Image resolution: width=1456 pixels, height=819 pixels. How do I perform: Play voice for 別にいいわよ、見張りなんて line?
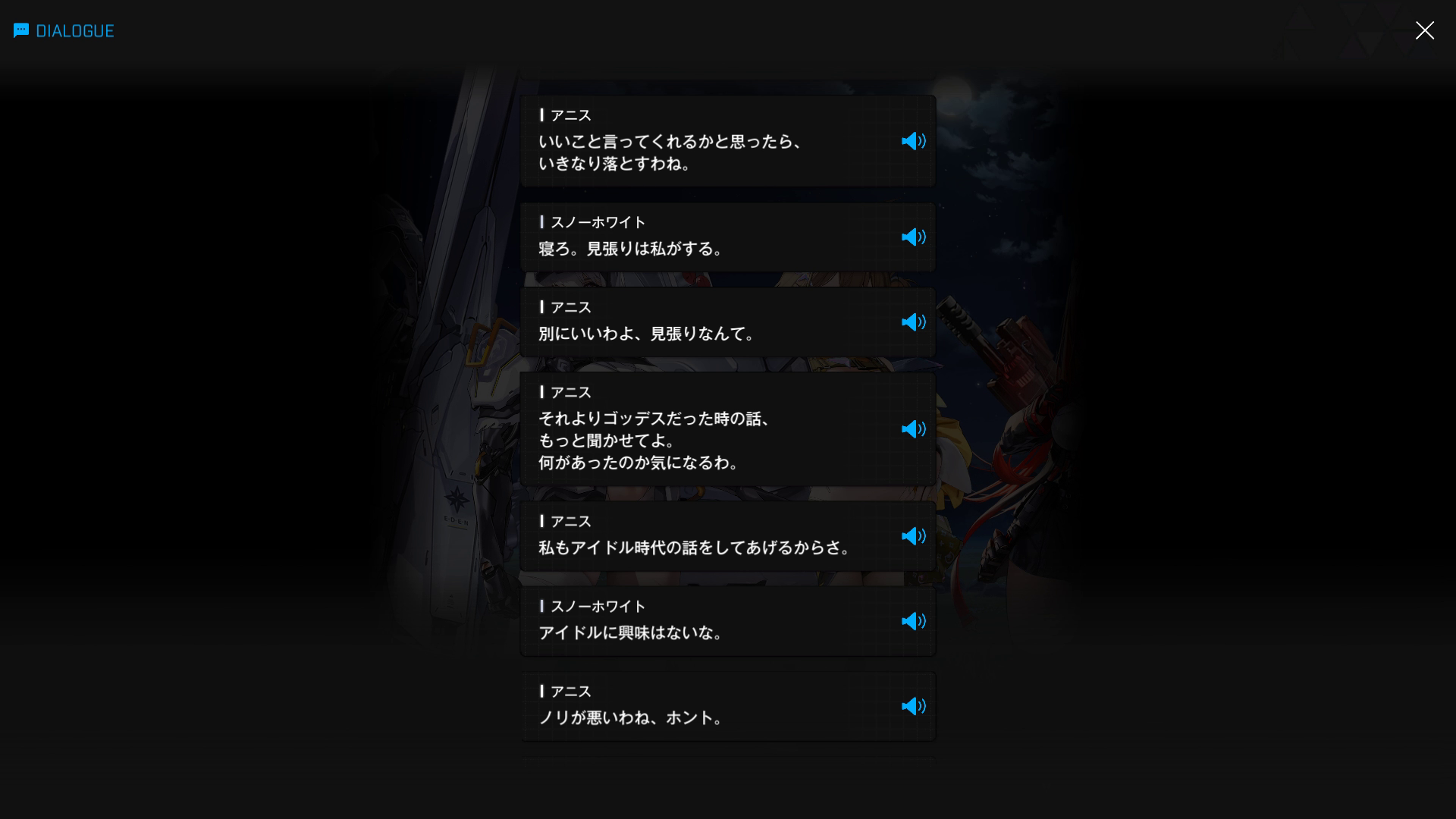(x=913, y=322)
